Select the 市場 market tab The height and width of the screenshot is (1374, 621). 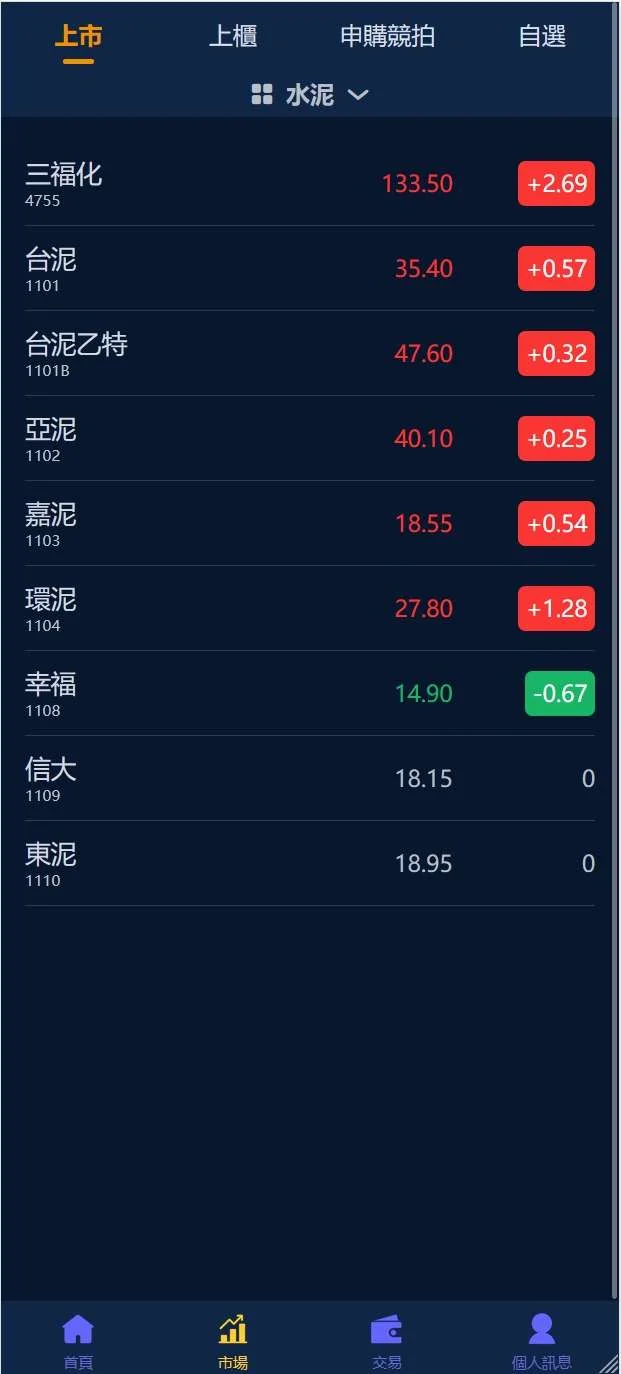pos(233,1340)
